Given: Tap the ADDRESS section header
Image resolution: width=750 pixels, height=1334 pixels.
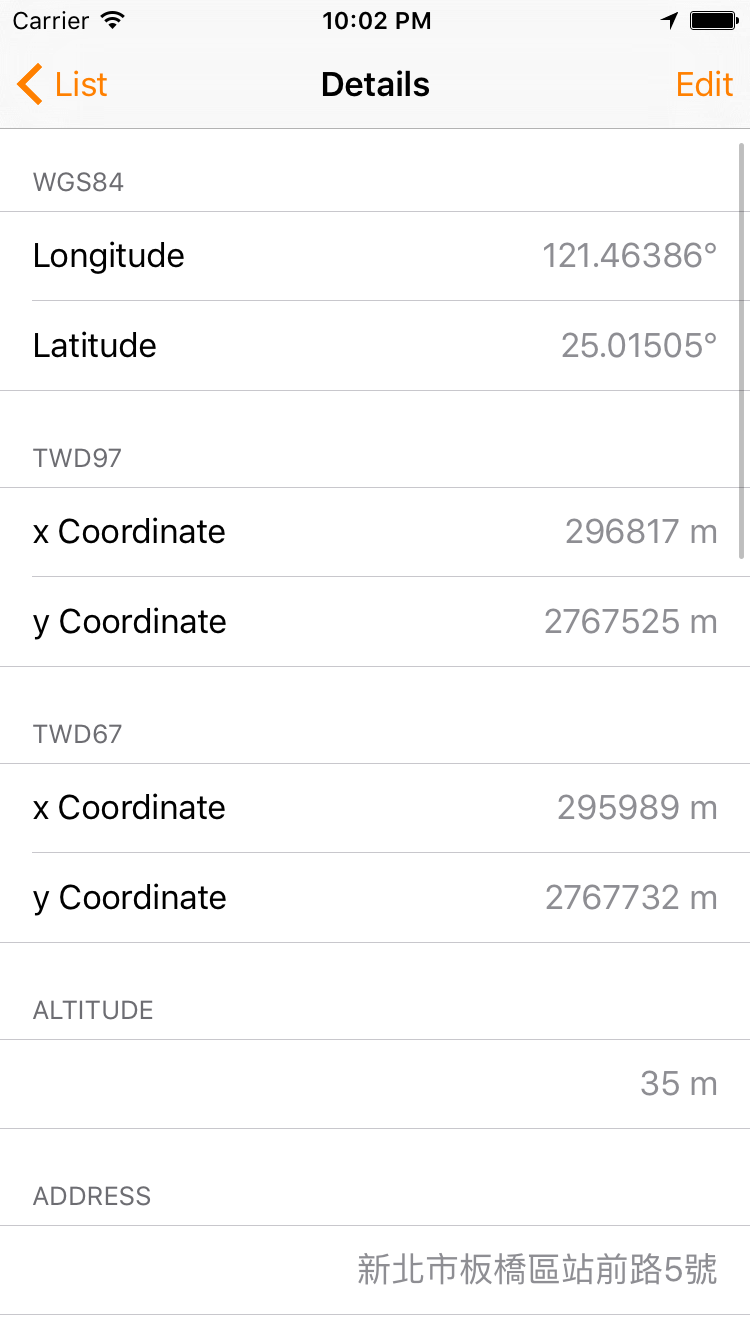Looking at the screenshot, I should 92,1196.
